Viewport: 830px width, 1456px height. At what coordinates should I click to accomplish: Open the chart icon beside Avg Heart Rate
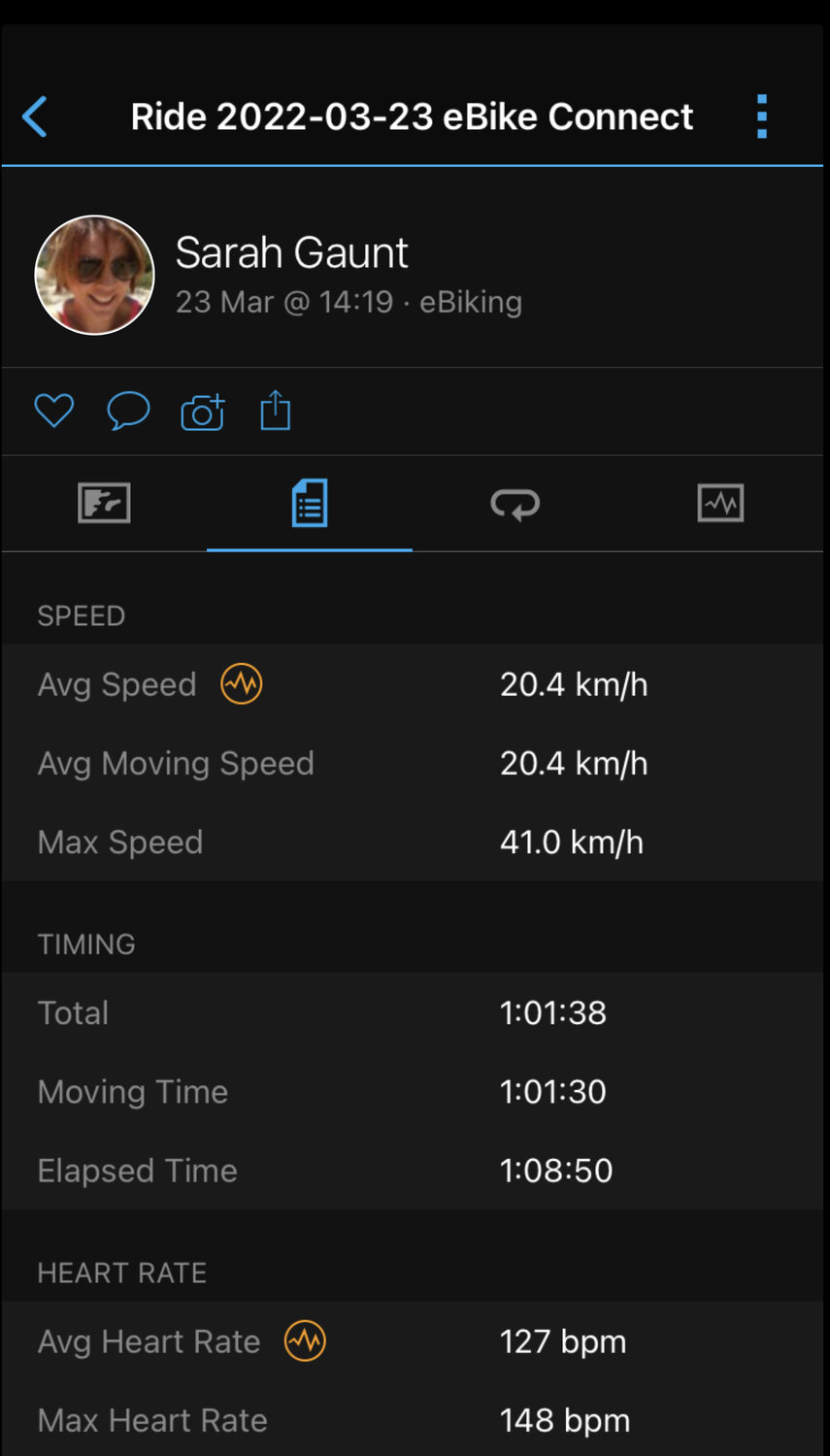305,1341
